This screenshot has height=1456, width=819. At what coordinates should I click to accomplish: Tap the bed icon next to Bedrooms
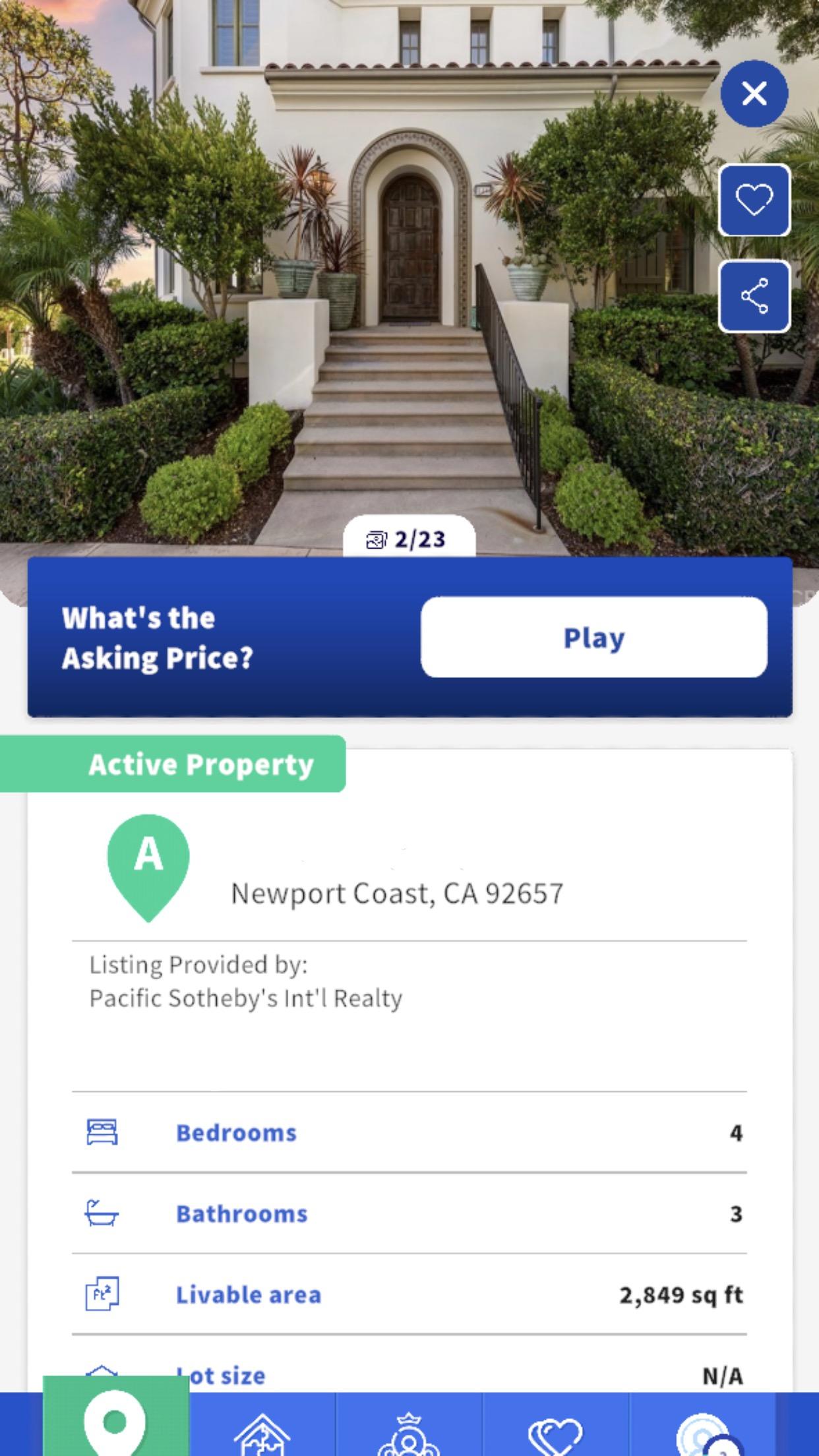coord(104,1132)
